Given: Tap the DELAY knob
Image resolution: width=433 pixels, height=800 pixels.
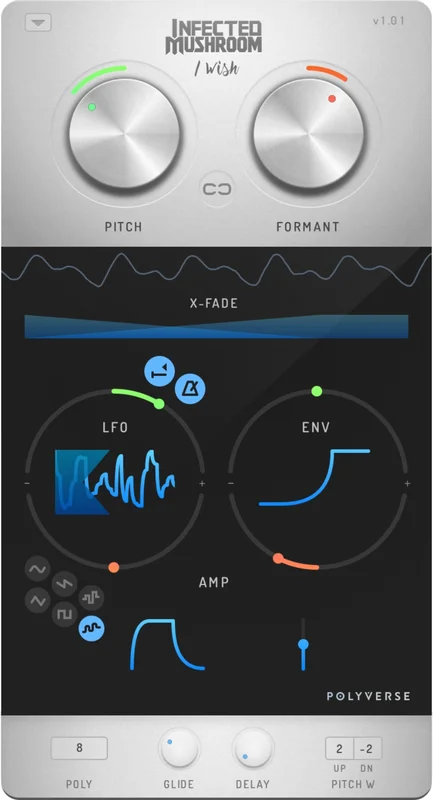Looking at the screenshot, I should (x=253, y=748).
